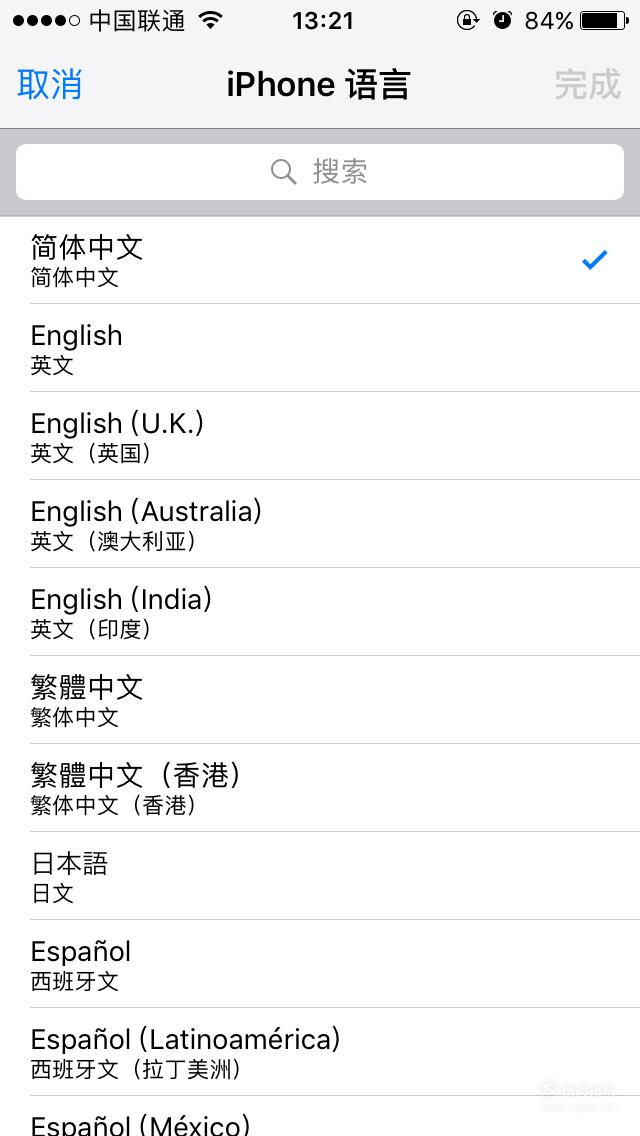640x1136 pixels.
Task: Tap 完成 to confirm the language
Action: click(588, 85)
